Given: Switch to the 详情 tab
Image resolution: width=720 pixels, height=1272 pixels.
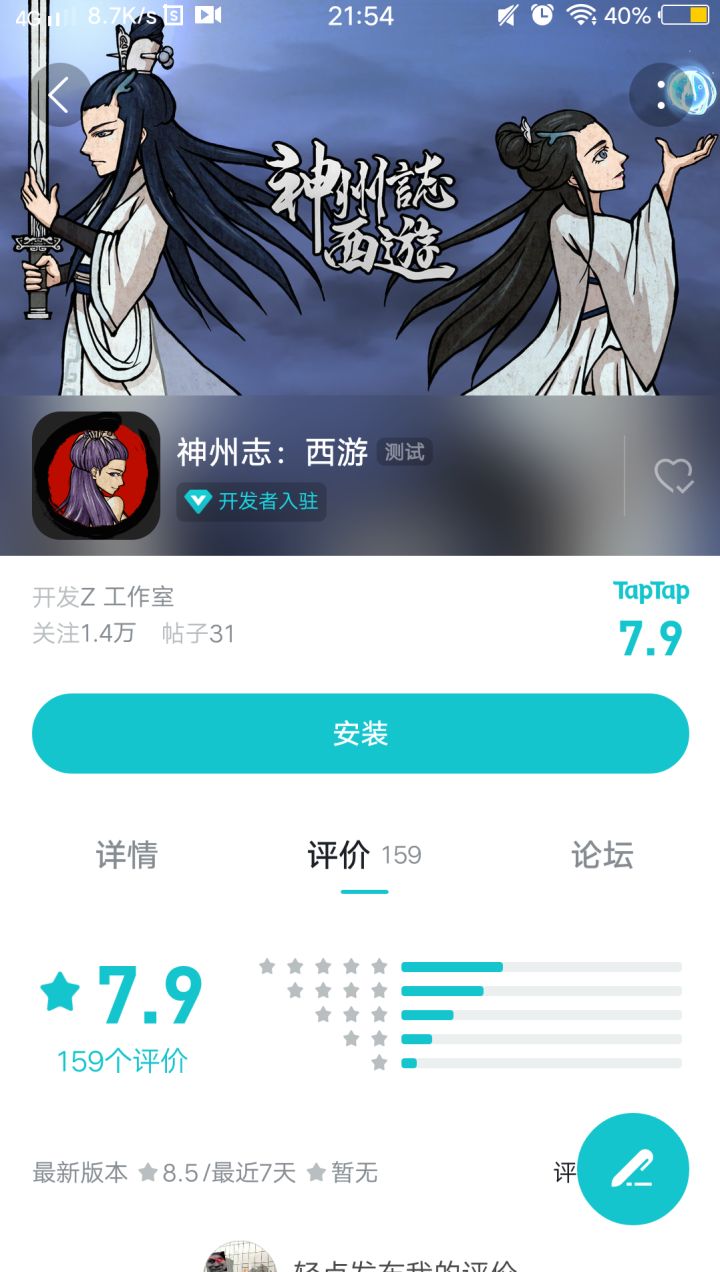Looking at the screenshot, I should (x=125, y=855).
